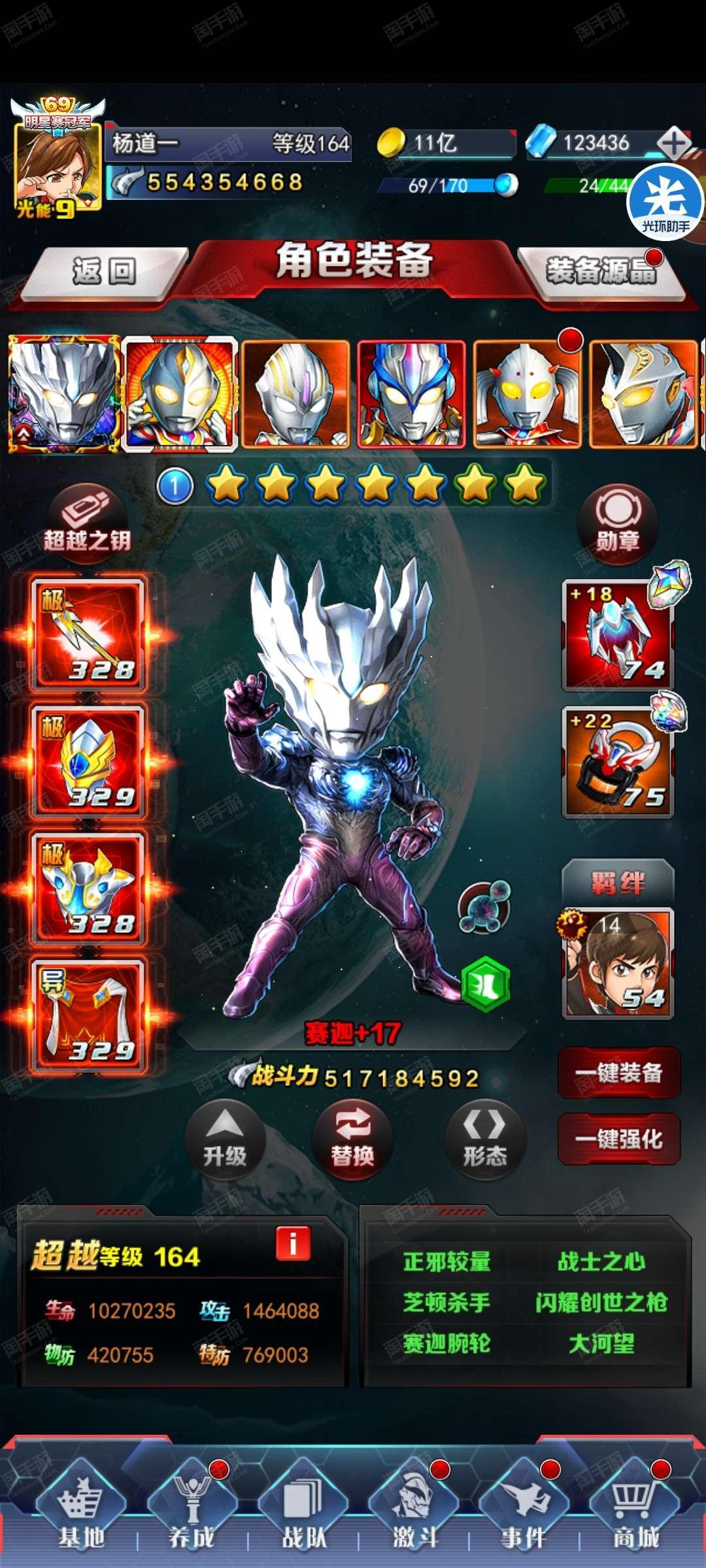Tap 一键装备 to auto-equip

tap(618, 1073)
